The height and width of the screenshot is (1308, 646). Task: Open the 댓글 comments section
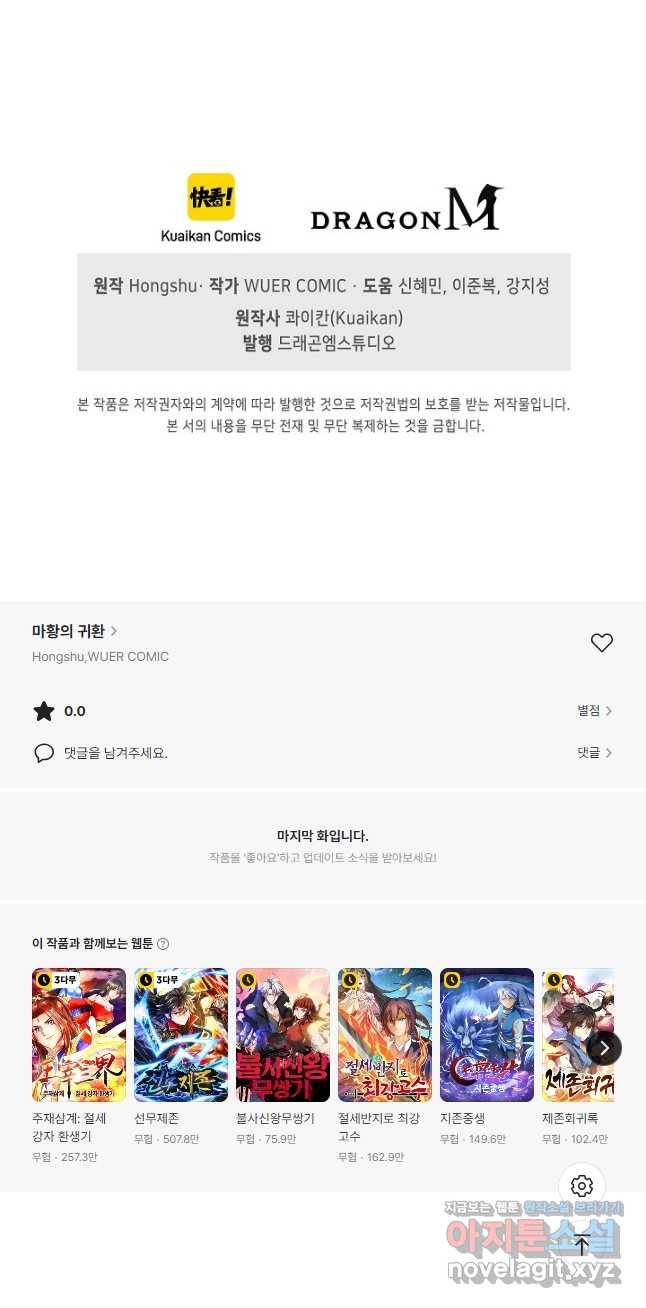pos(594,753)
